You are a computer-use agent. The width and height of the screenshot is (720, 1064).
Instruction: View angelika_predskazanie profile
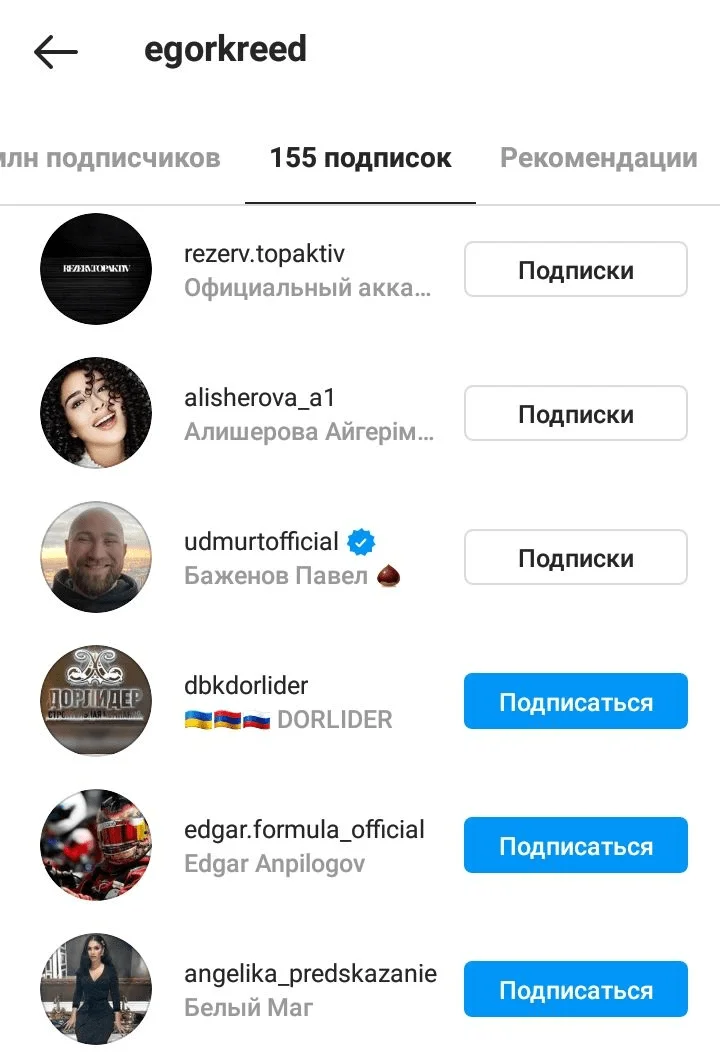[310, 974]
